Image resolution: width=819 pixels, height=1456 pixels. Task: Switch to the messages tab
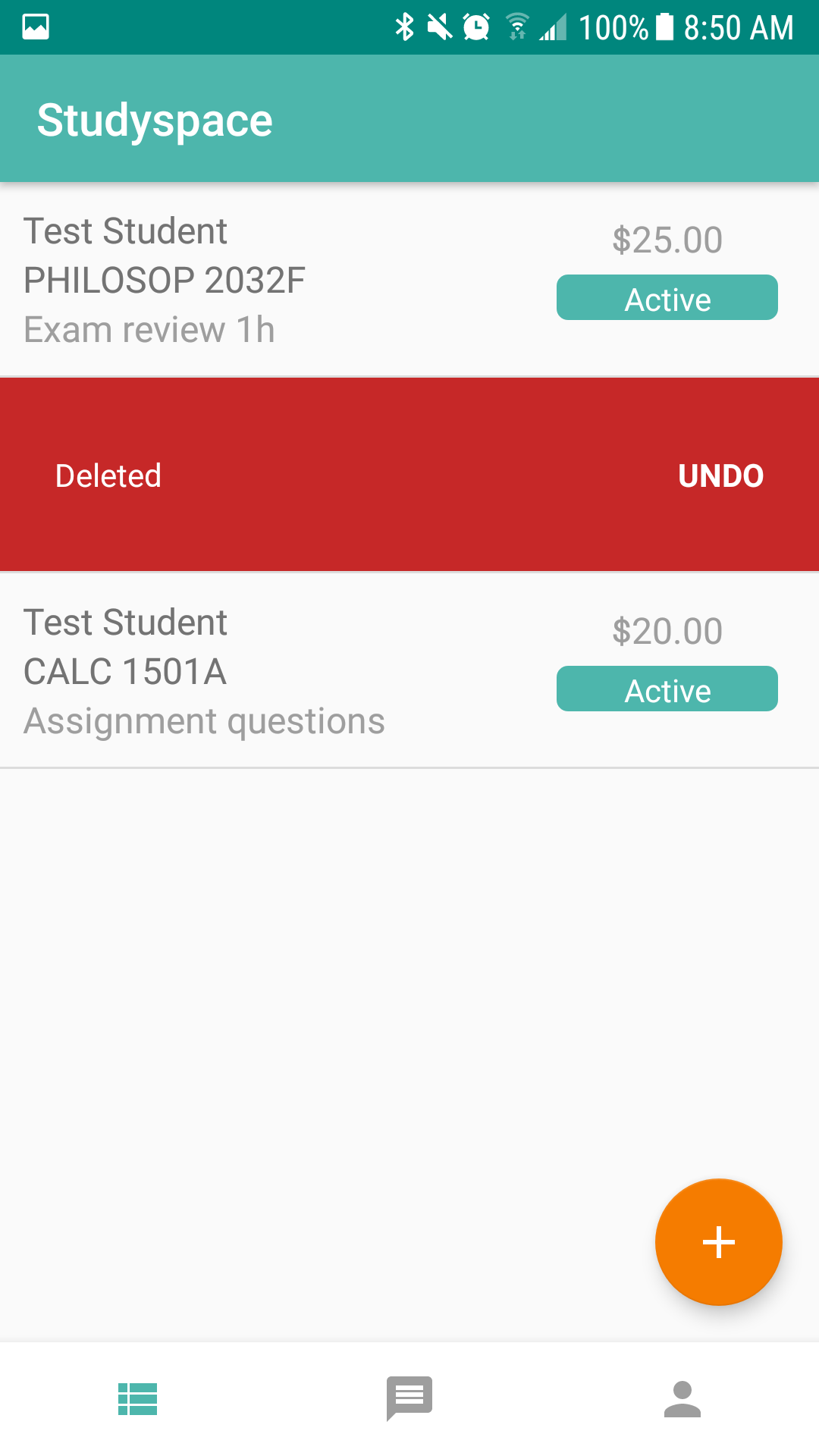[409, 1398]
